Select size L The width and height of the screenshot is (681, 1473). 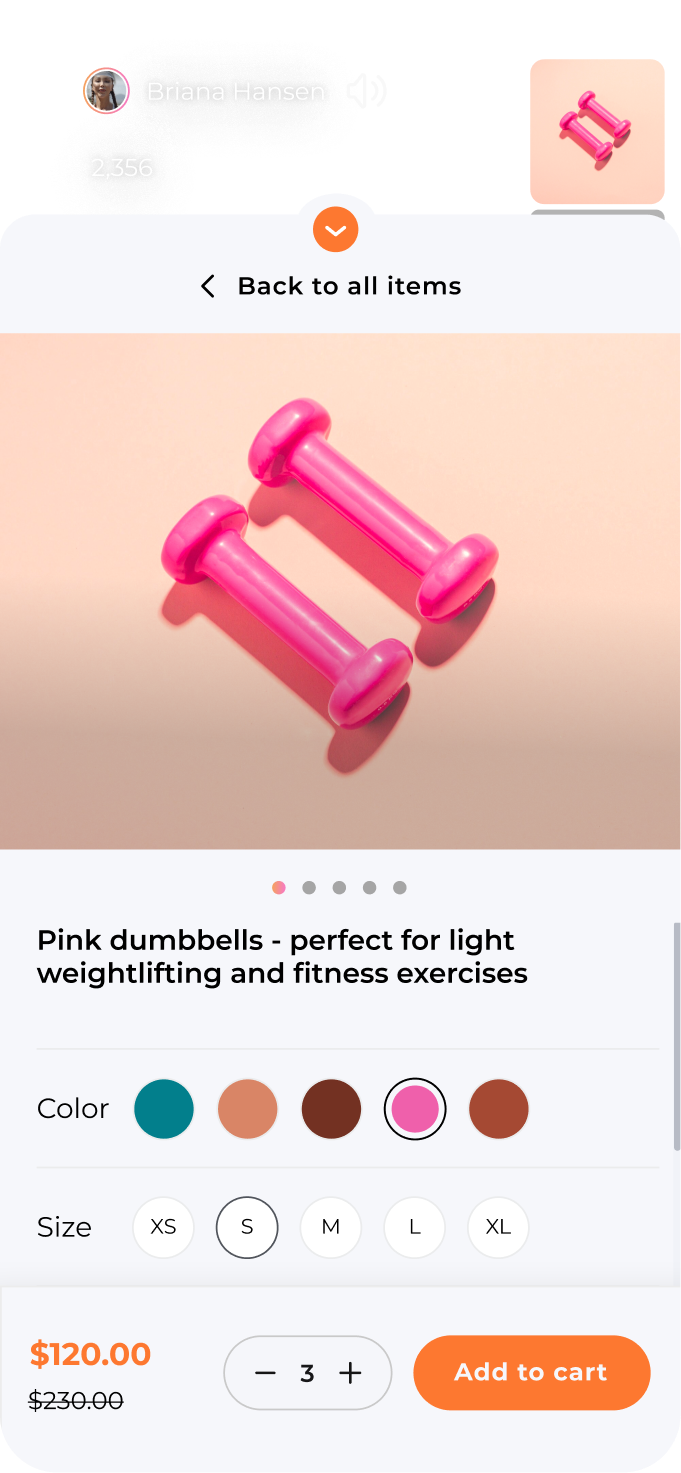[415, 1227]
